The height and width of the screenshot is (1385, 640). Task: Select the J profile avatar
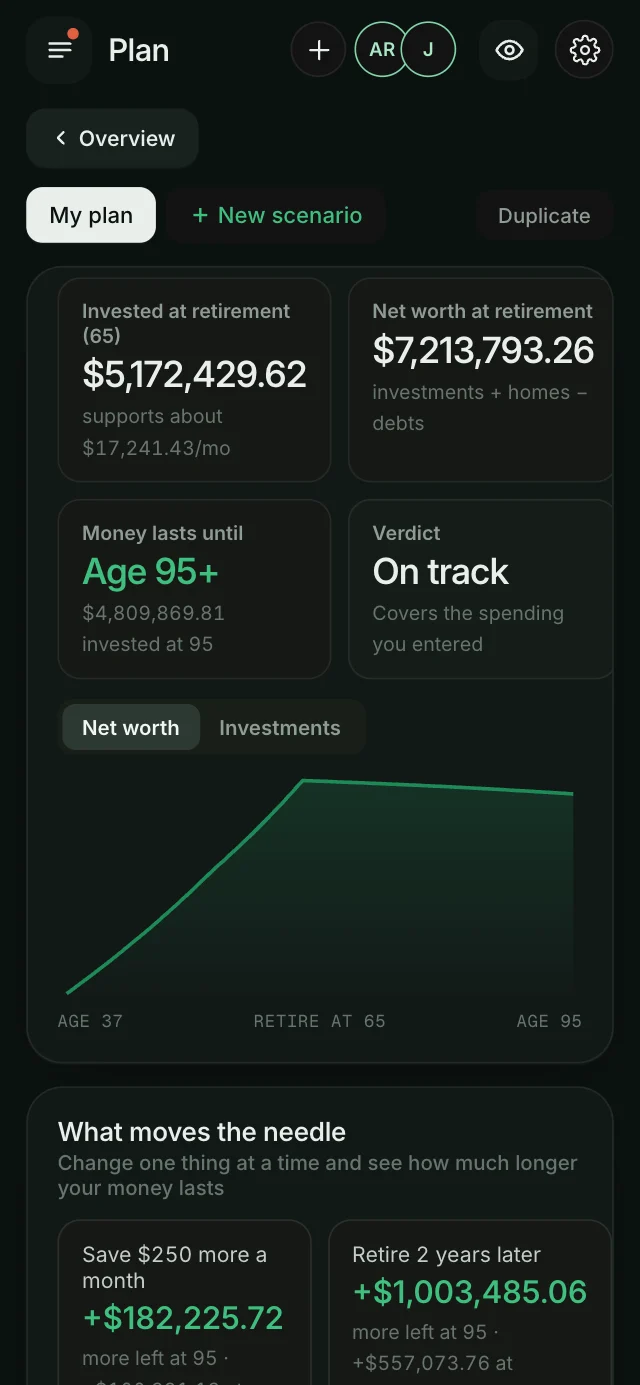[x=429, y=50]
